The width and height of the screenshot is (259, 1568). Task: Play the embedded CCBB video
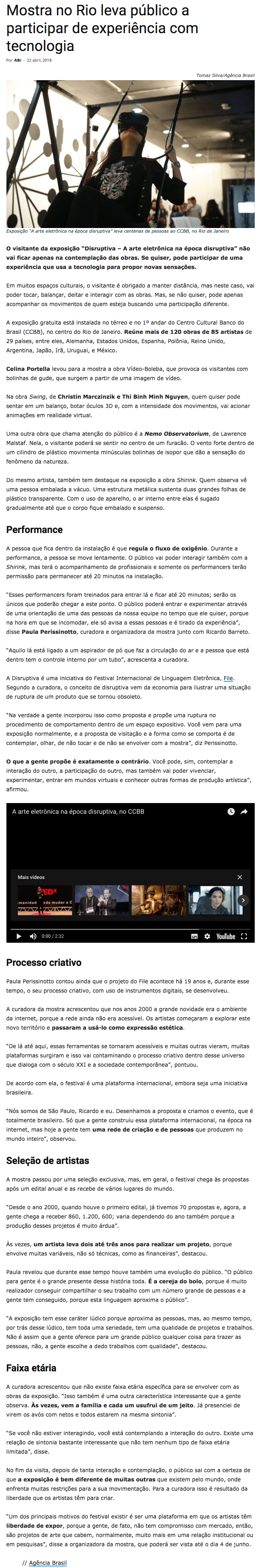[19, 936]
